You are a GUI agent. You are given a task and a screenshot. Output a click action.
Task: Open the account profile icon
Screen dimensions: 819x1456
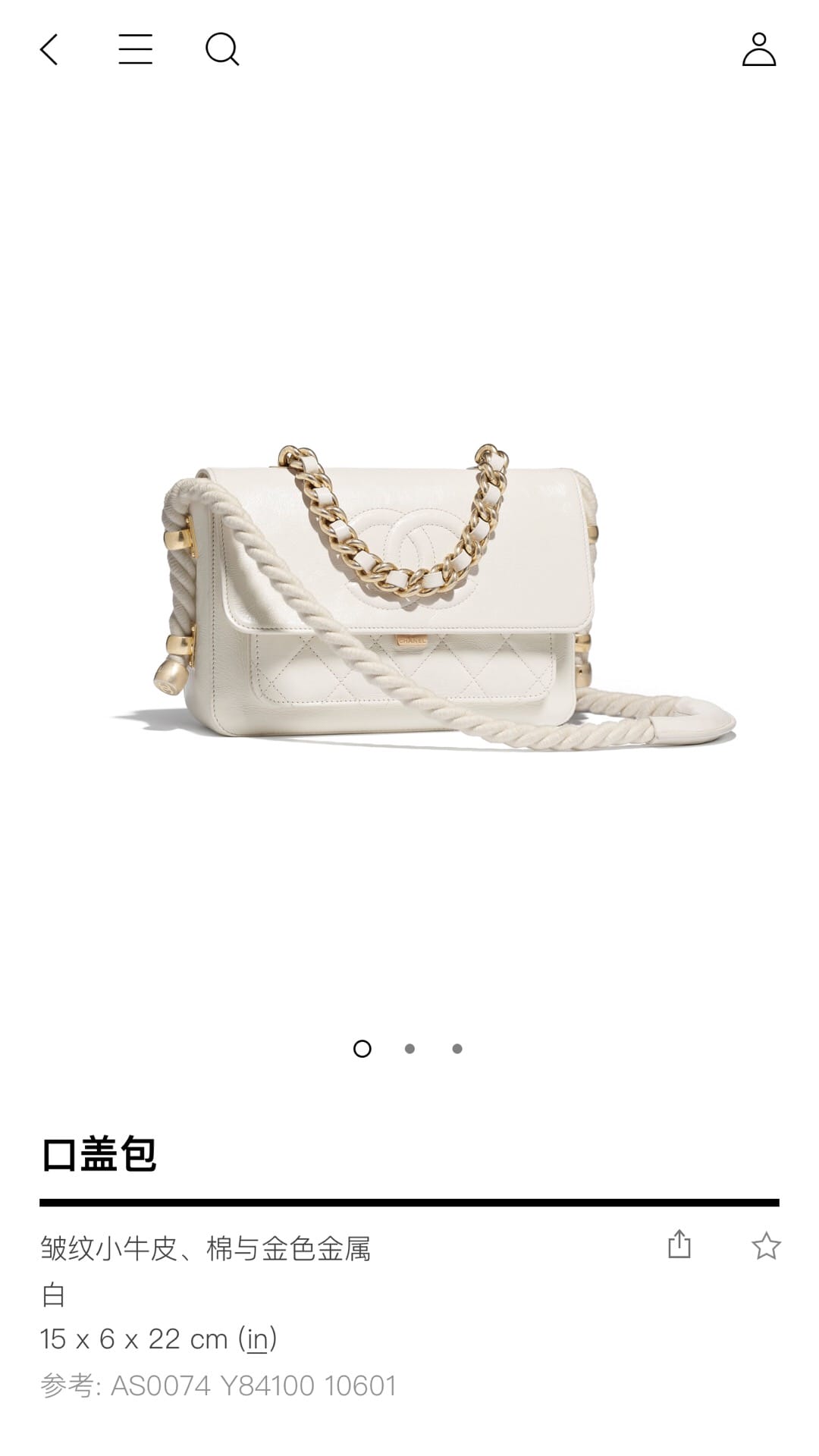[758, 50]
